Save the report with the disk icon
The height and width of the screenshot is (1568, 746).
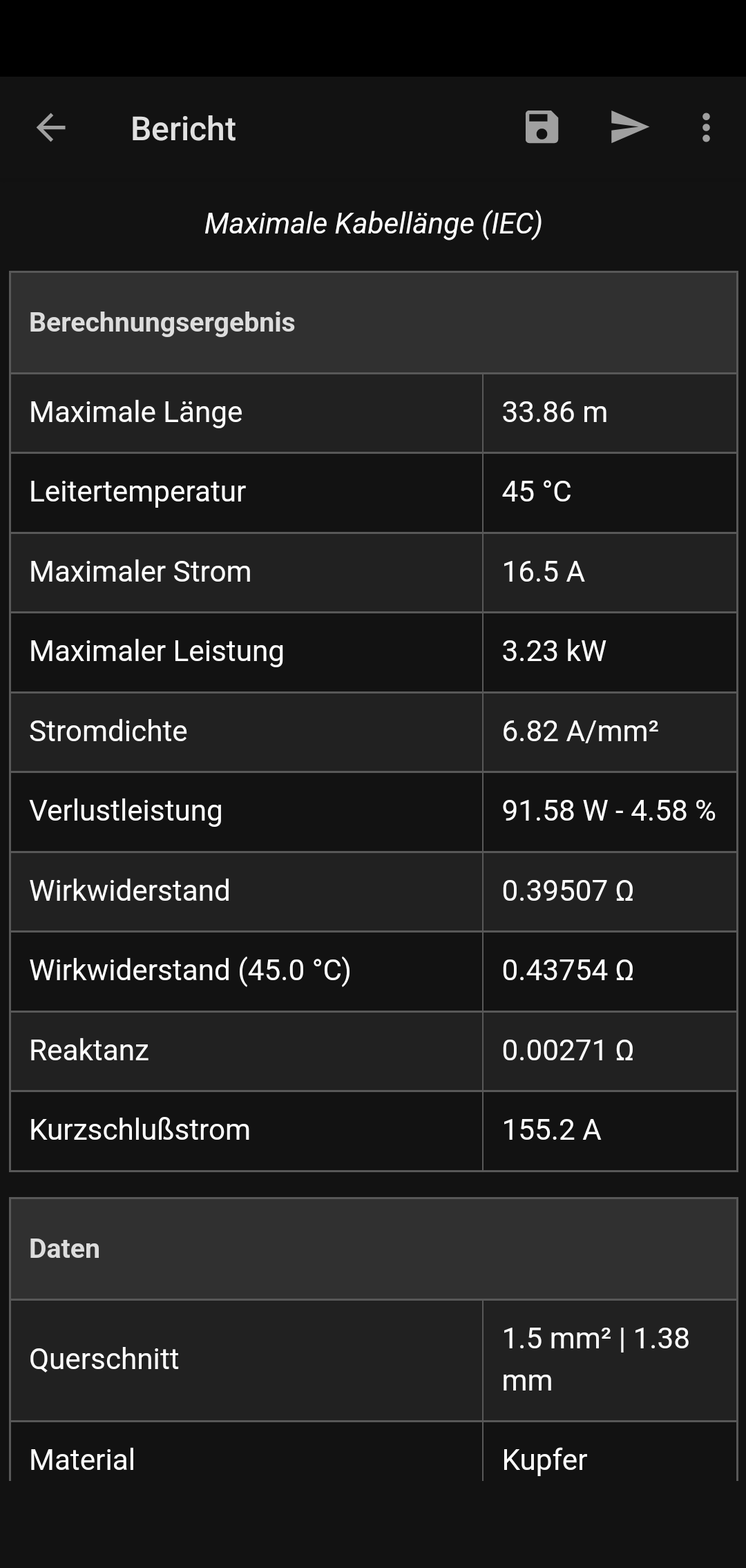(542, 128)
